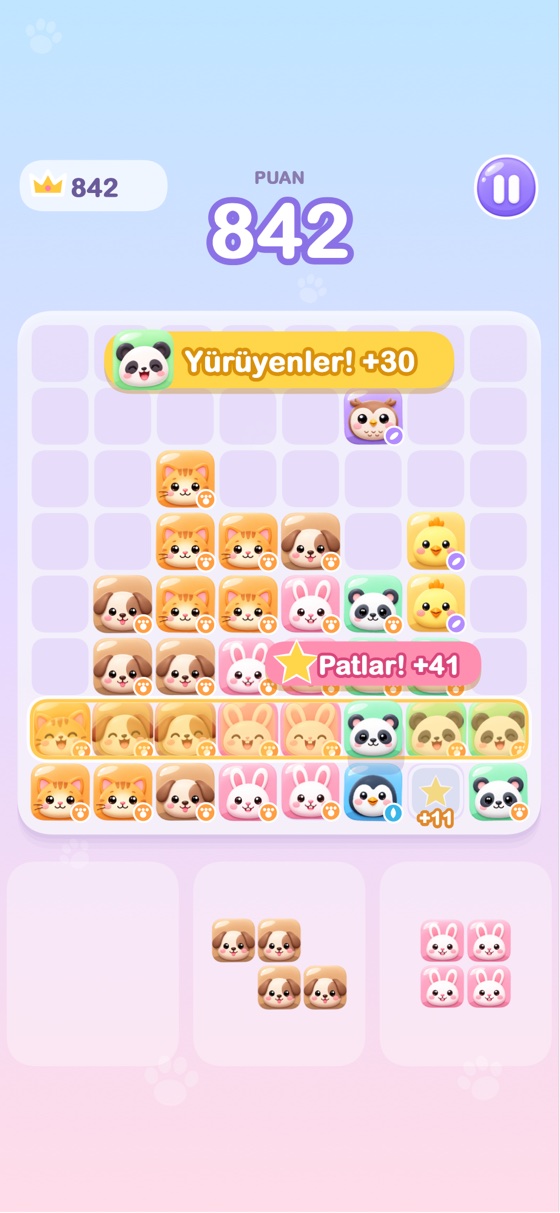Screen dimensions: 560x1213
Task: Select the dog-shaped block piece
Action: coord(279,964)
